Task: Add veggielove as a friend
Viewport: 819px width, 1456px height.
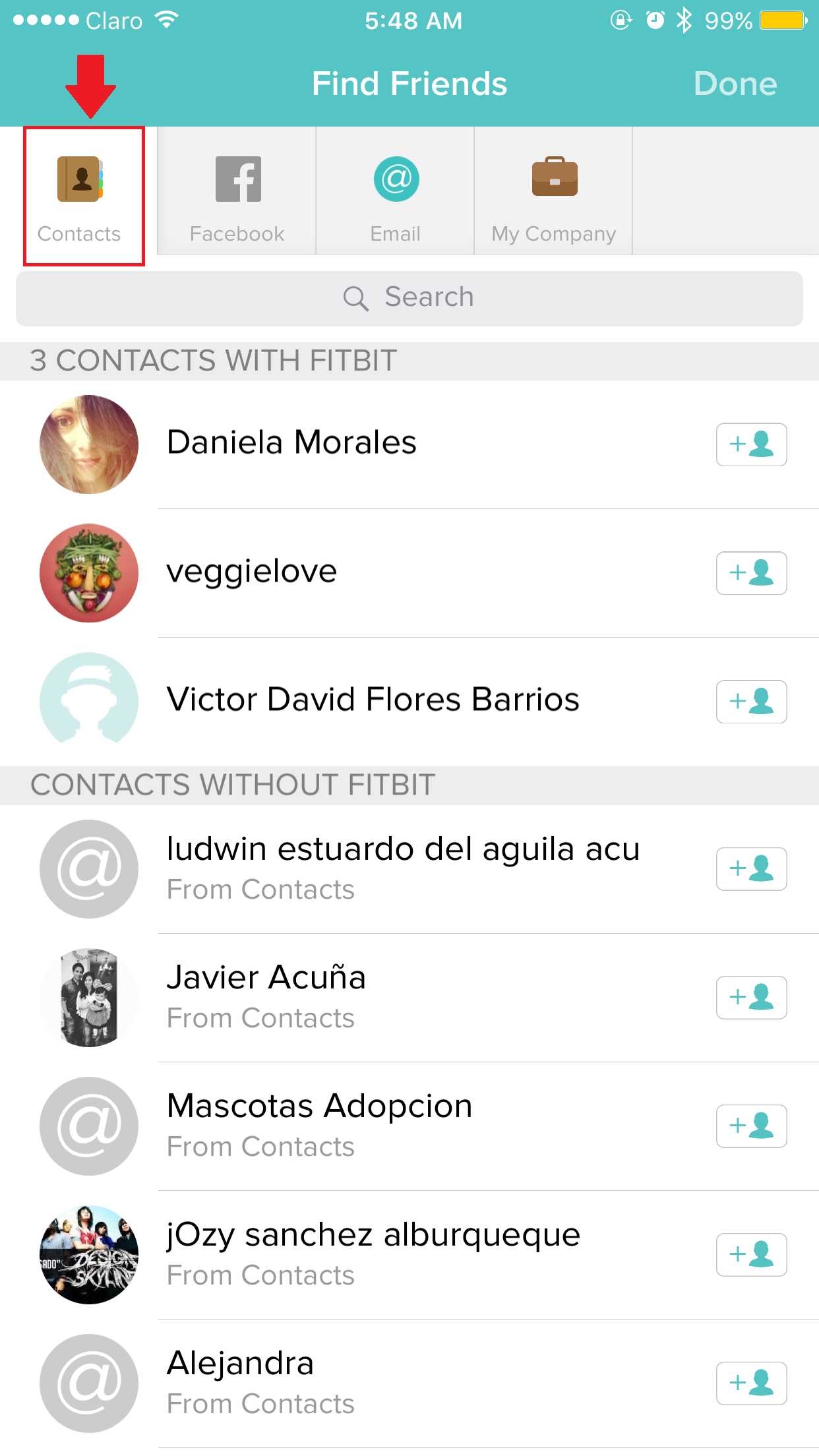Action: (751, 573)
